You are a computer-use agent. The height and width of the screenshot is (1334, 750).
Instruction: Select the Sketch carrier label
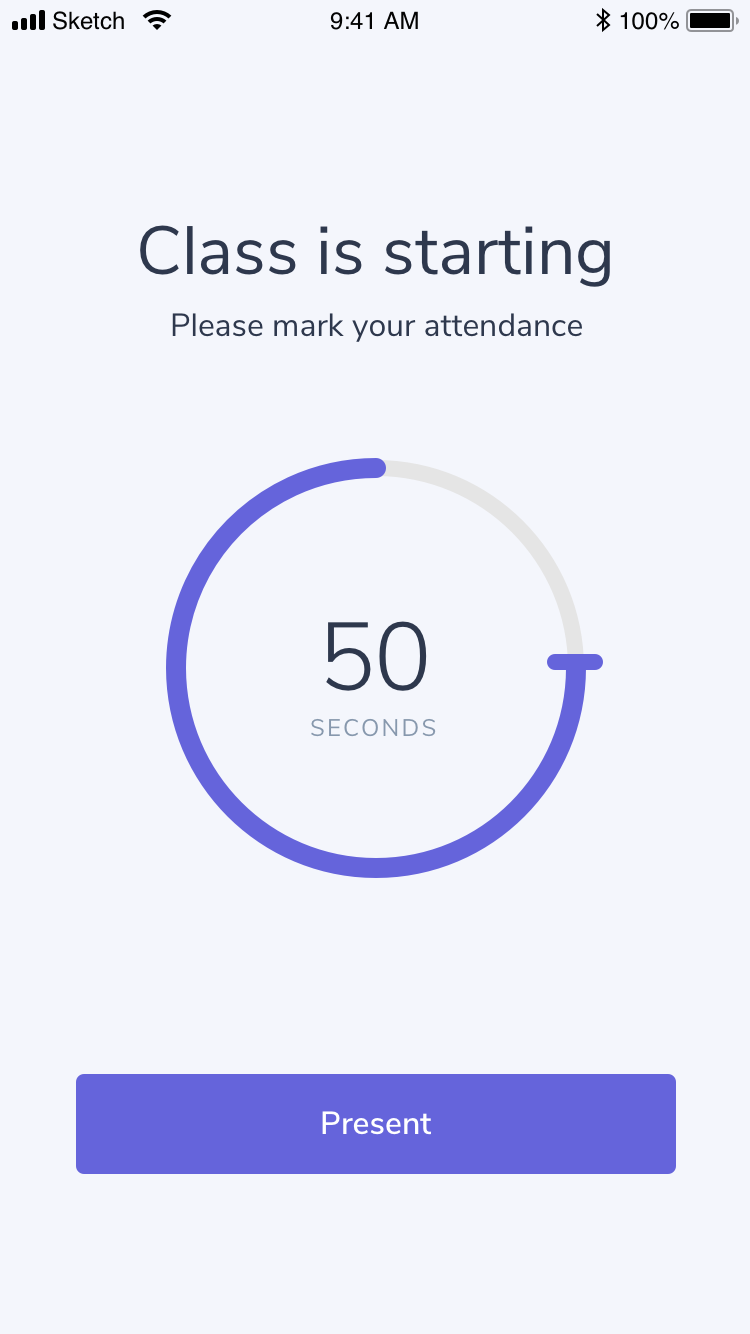click(x=88, y=20)
